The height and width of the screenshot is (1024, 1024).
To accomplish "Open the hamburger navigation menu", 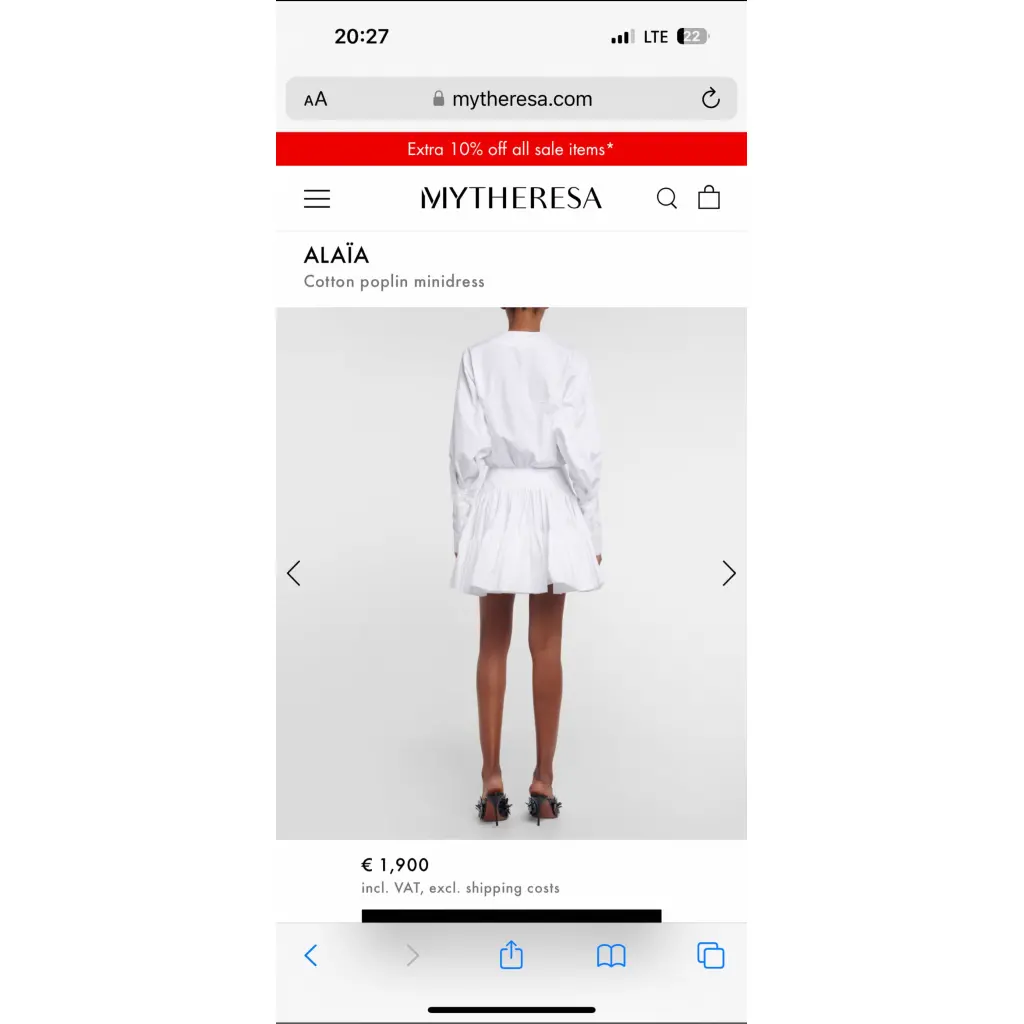I will 317,198.
